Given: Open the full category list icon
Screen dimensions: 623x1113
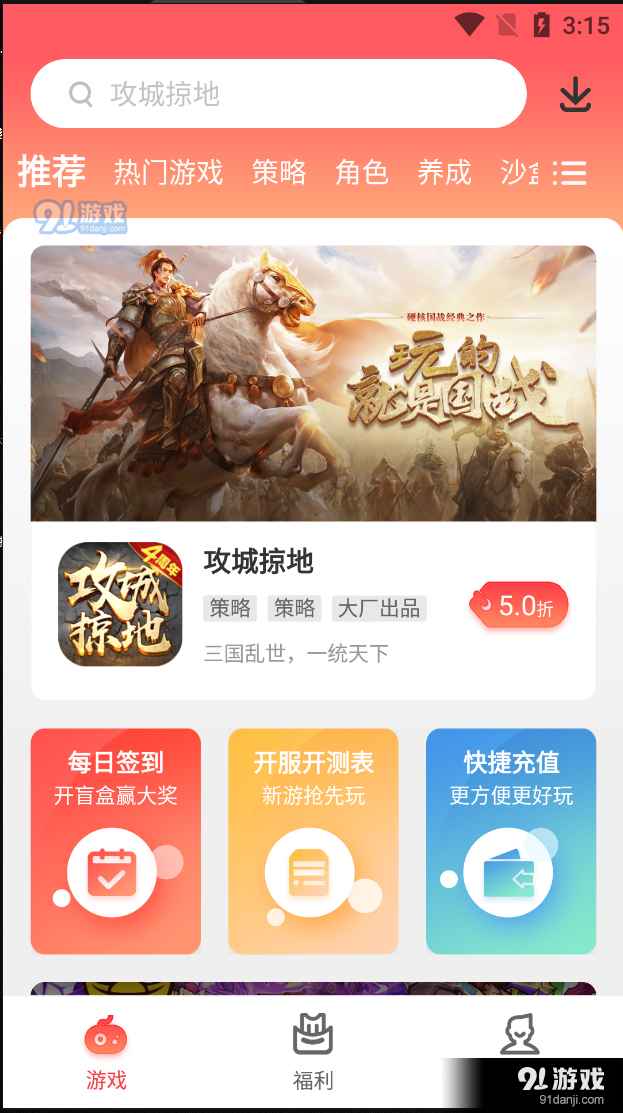Looking at the screenshot, I should 571,173.
